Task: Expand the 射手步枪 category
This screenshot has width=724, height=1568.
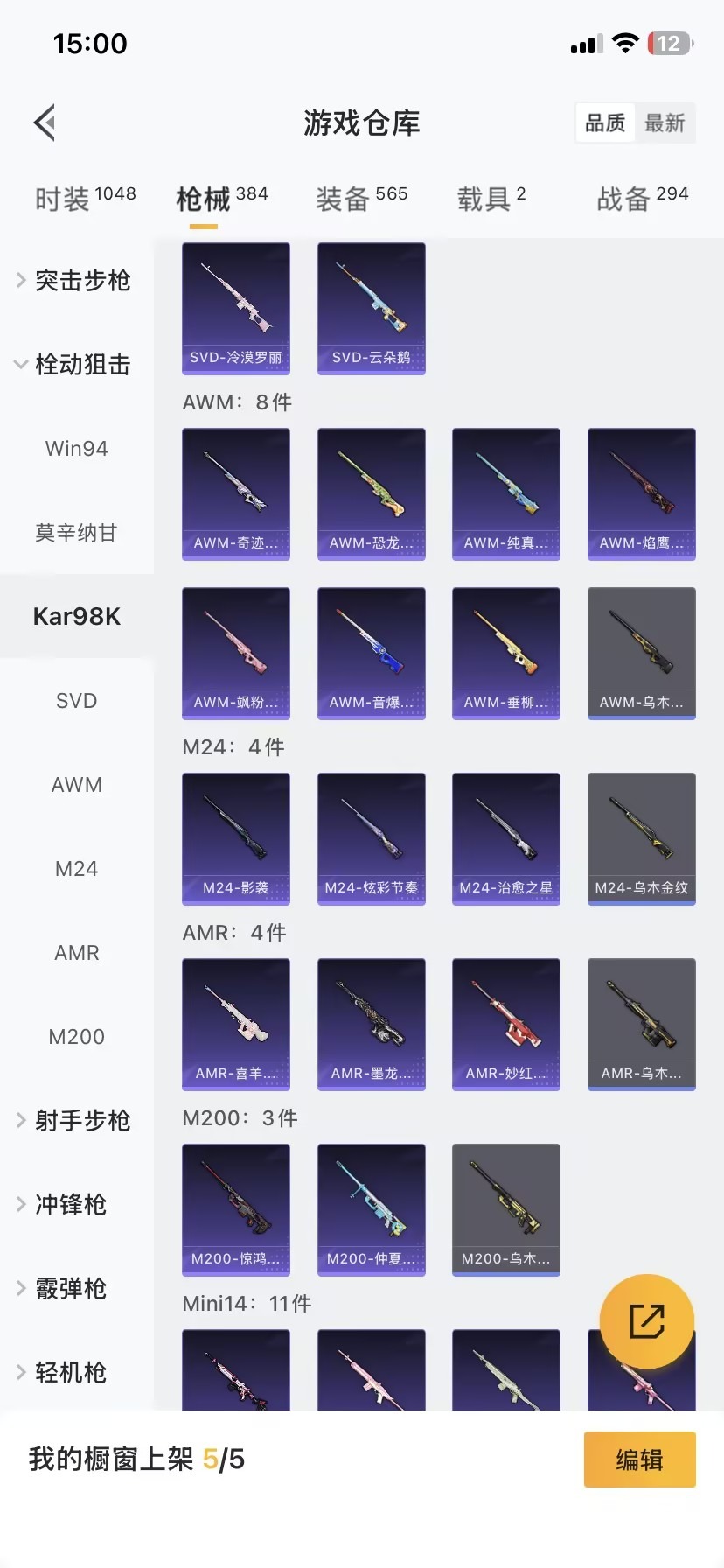Action: [x=74, y=1121]
